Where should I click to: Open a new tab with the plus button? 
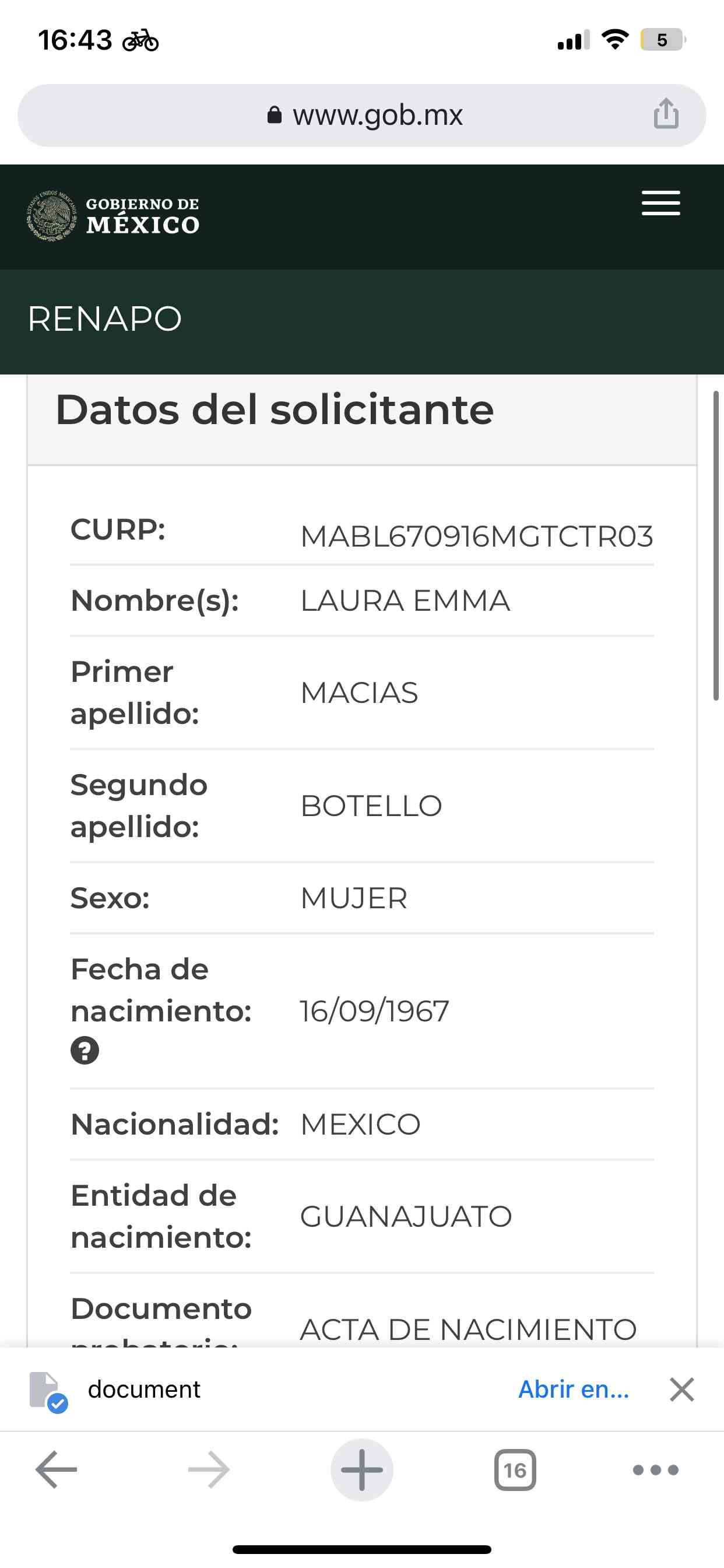pos(362,1469)
